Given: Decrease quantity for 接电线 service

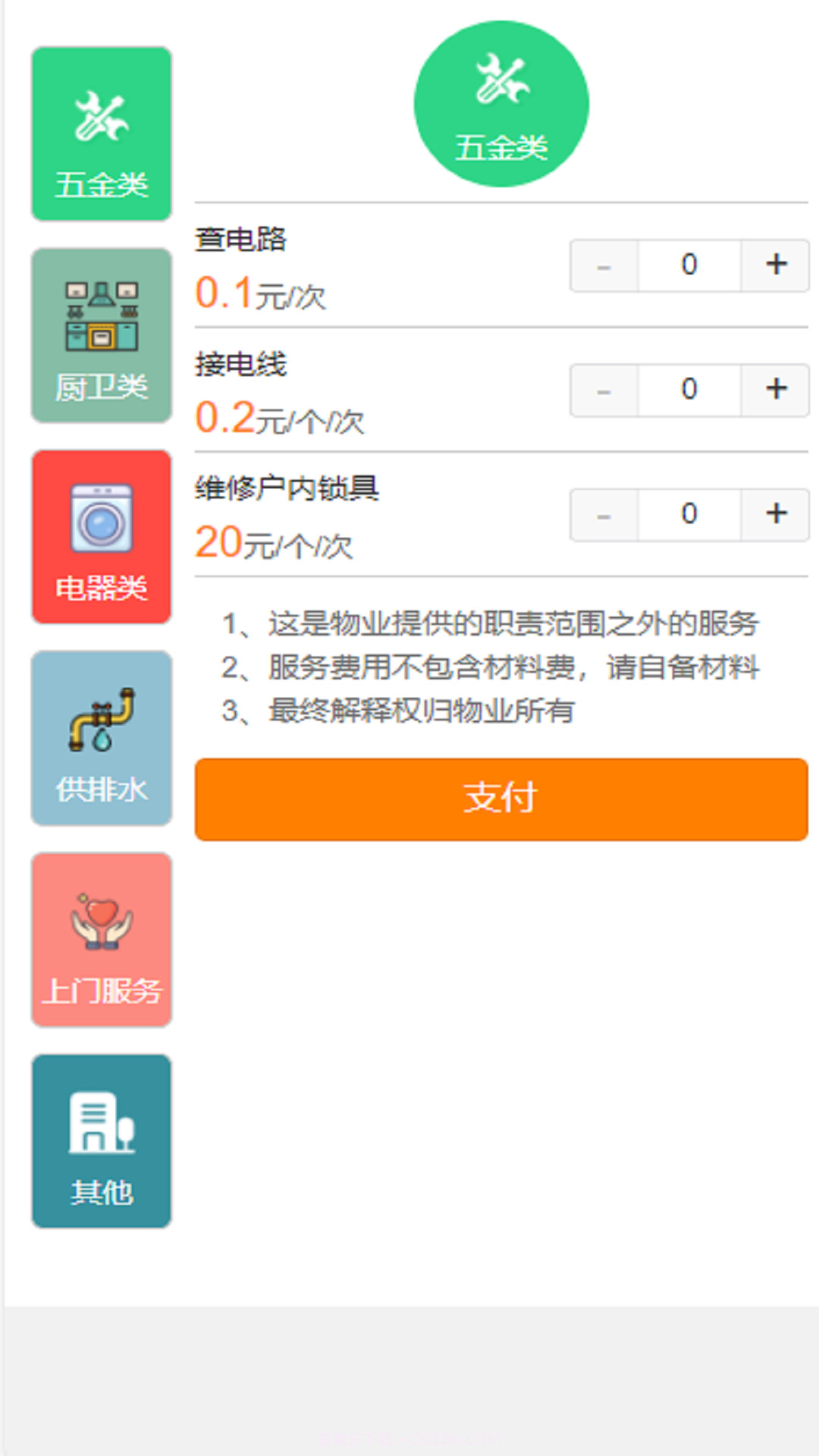Looking at the screenshot, I should (603, 389).
